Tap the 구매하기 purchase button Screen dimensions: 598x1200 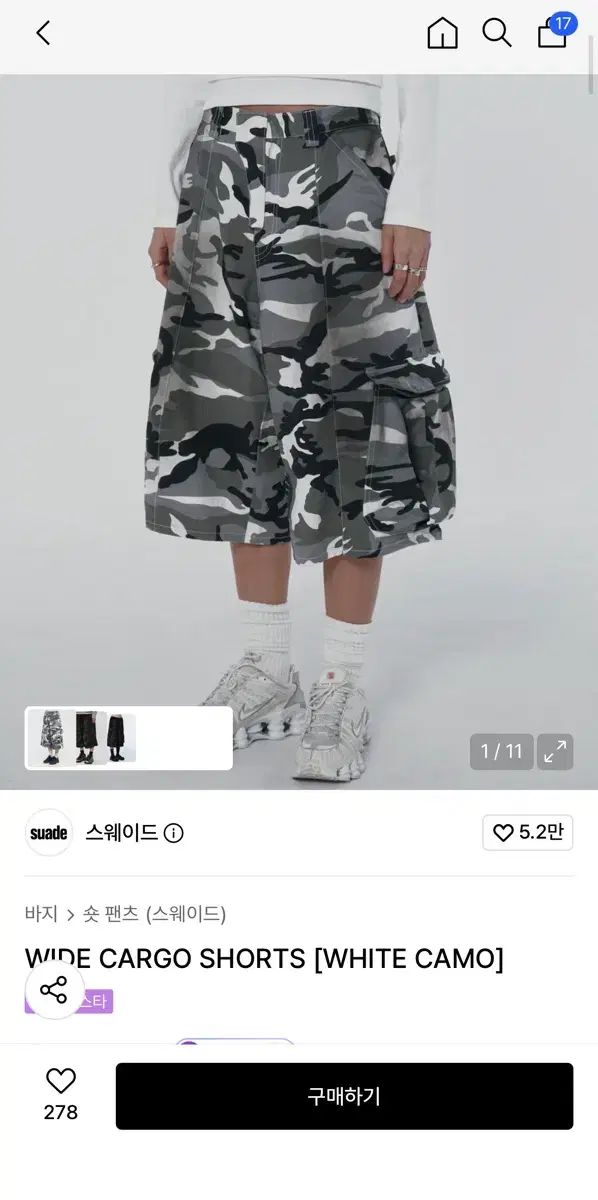click(x=344, y=1096)
